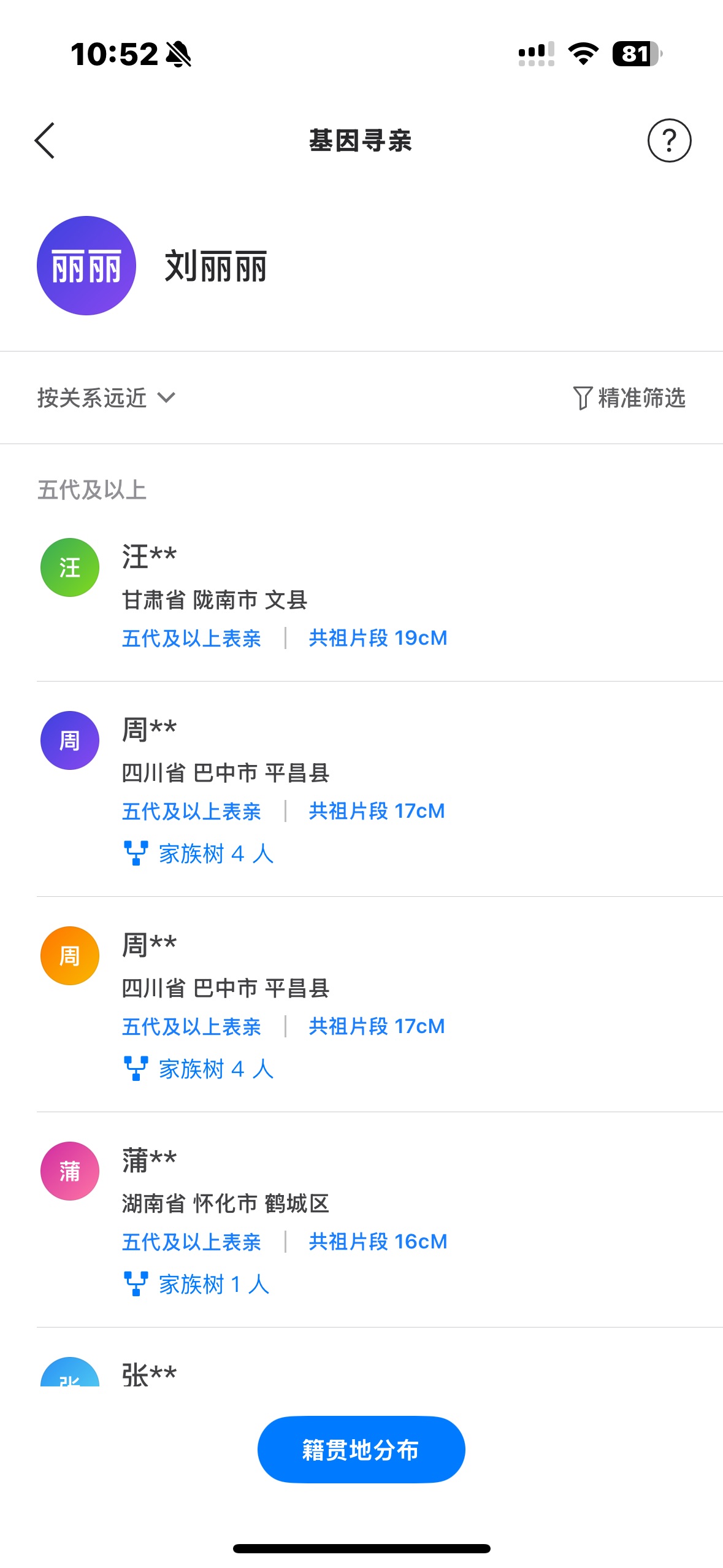Tap the 籍贯地分布 button
This screenshot has width=723, height=1568.
tap(361, 1450)
